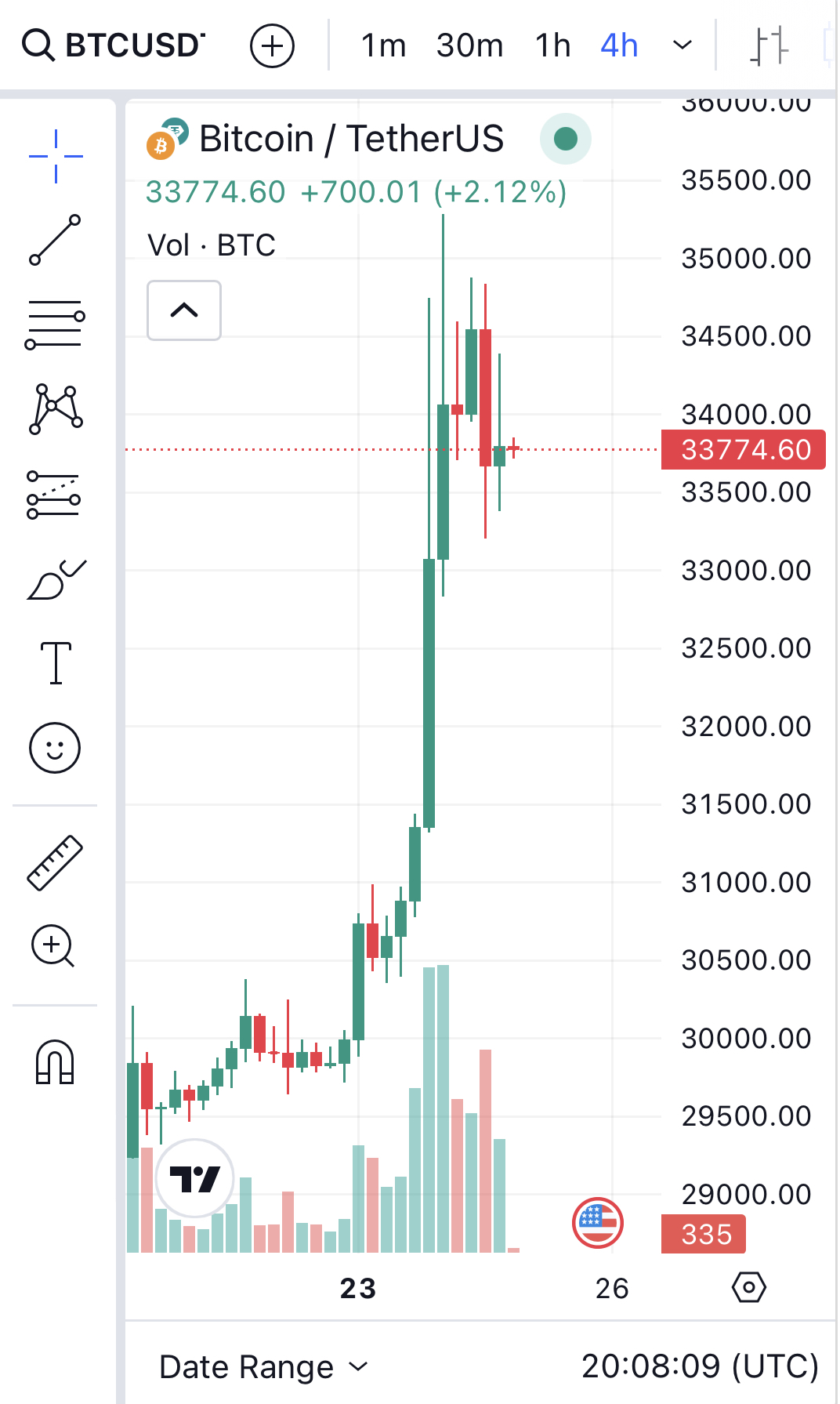The height and width of the screenshot is (1404, 840).
Task: Toggle the magnet snap mode
Action: tap(56, 1062)
